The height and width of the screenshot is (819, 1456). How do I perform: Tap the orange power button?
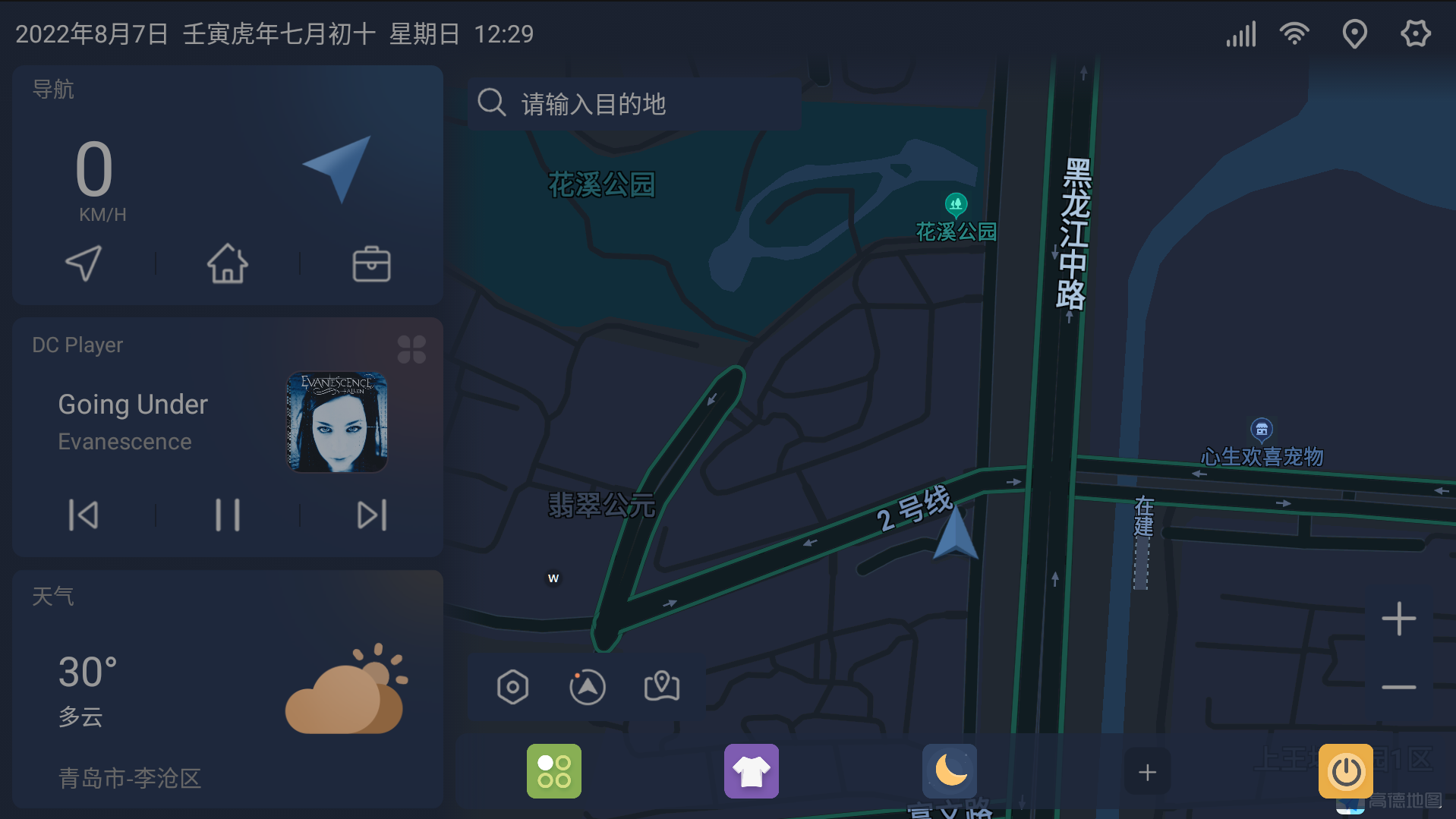tap(1346, 771)
